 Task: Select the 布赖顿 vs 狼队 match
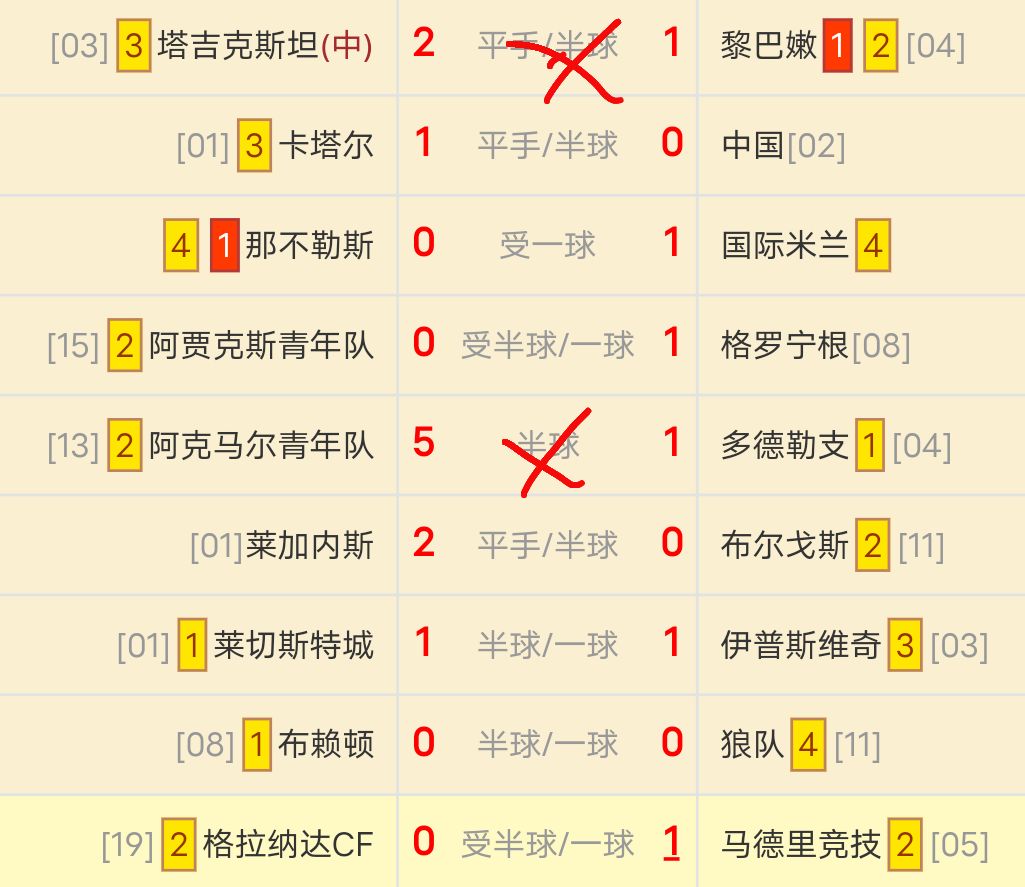click(547, 744)
